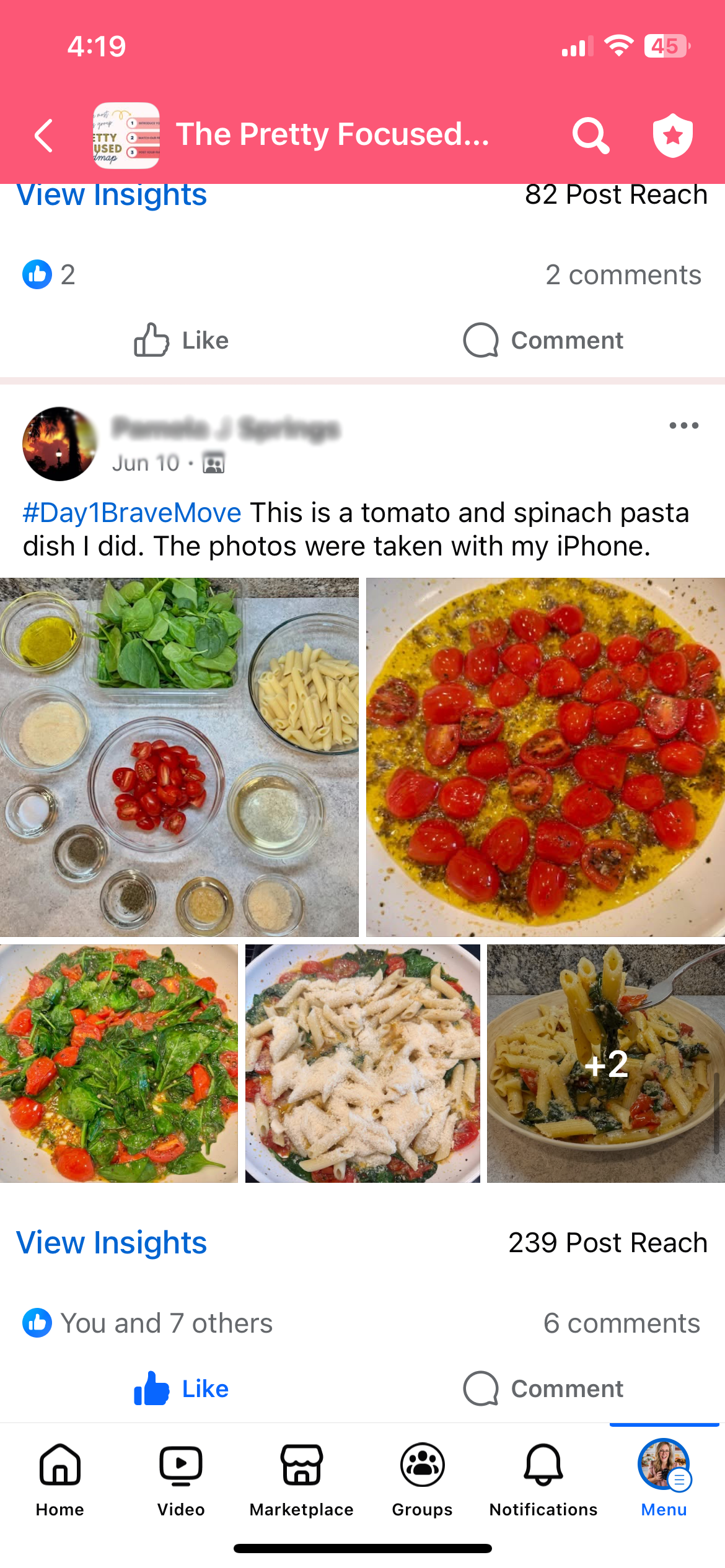Open The Pretty Focused group title
The image size is (725, 1568).
tap(332, 134)
